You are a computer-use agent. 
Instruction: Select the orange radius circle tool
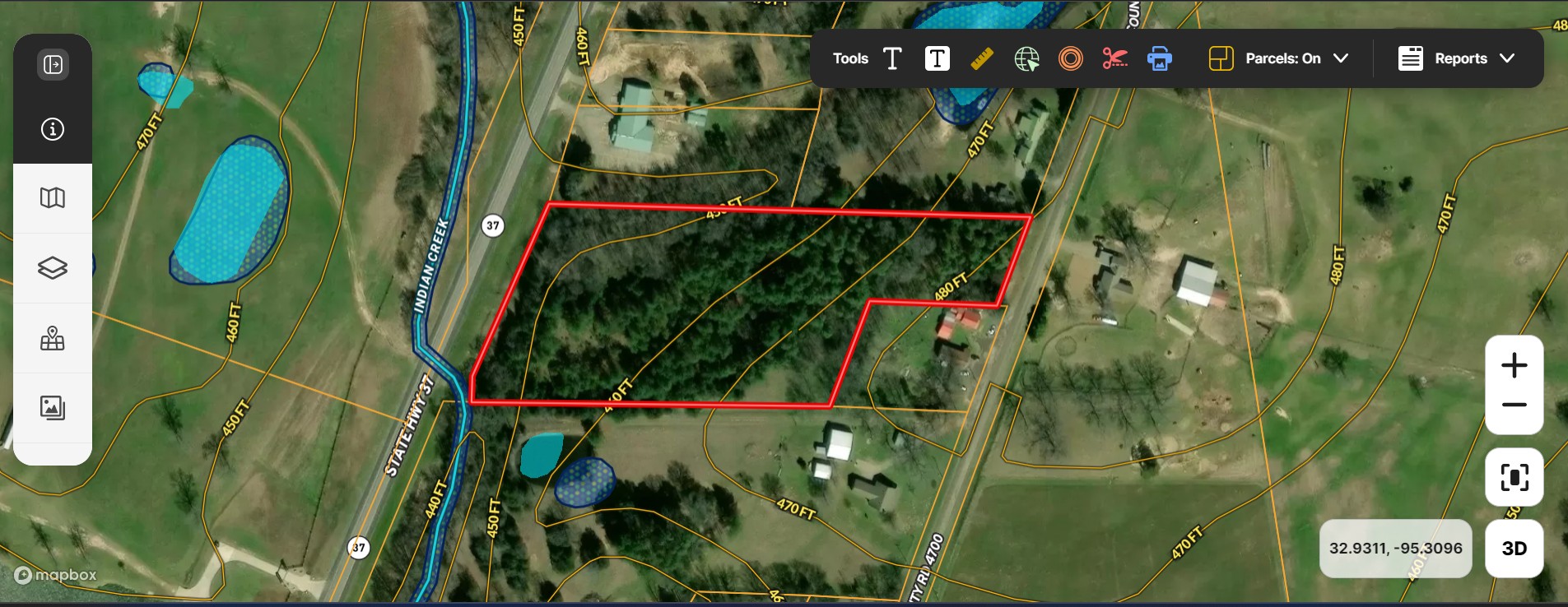1071,58
